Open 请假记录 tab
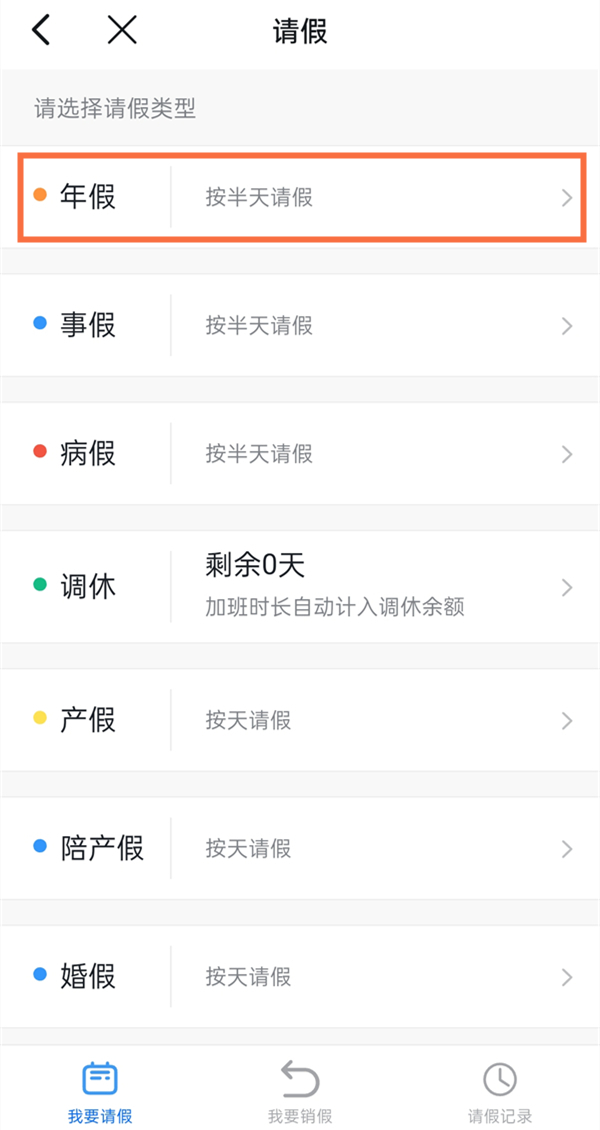The width and height of the screenshot is (600, 1130). pyautogui.click(x=500, y=1092)
